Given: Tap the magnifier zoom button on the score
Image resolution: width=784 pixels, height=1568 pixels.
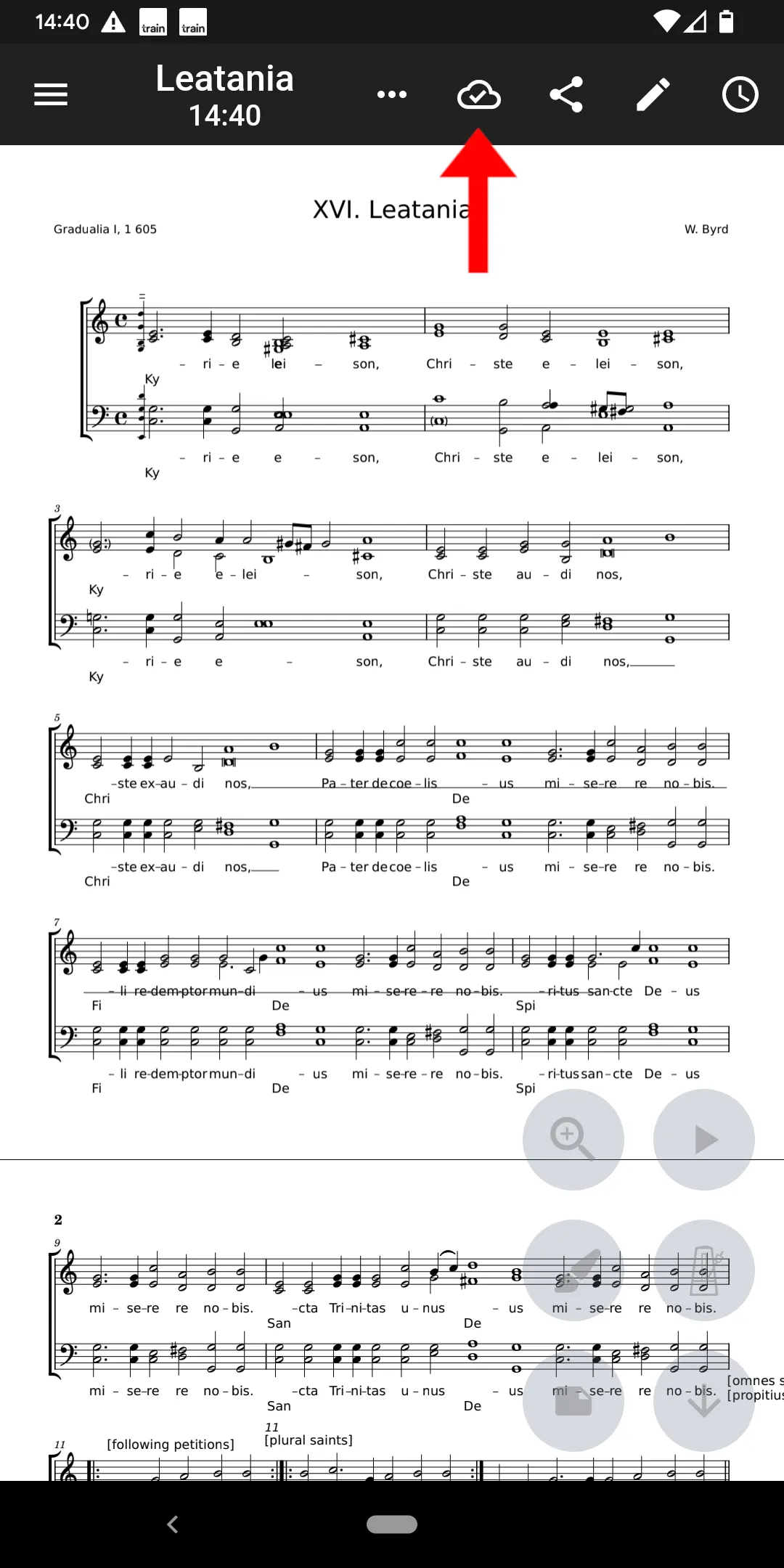Looking at the screenshot, I should (x=573, y=1140).
